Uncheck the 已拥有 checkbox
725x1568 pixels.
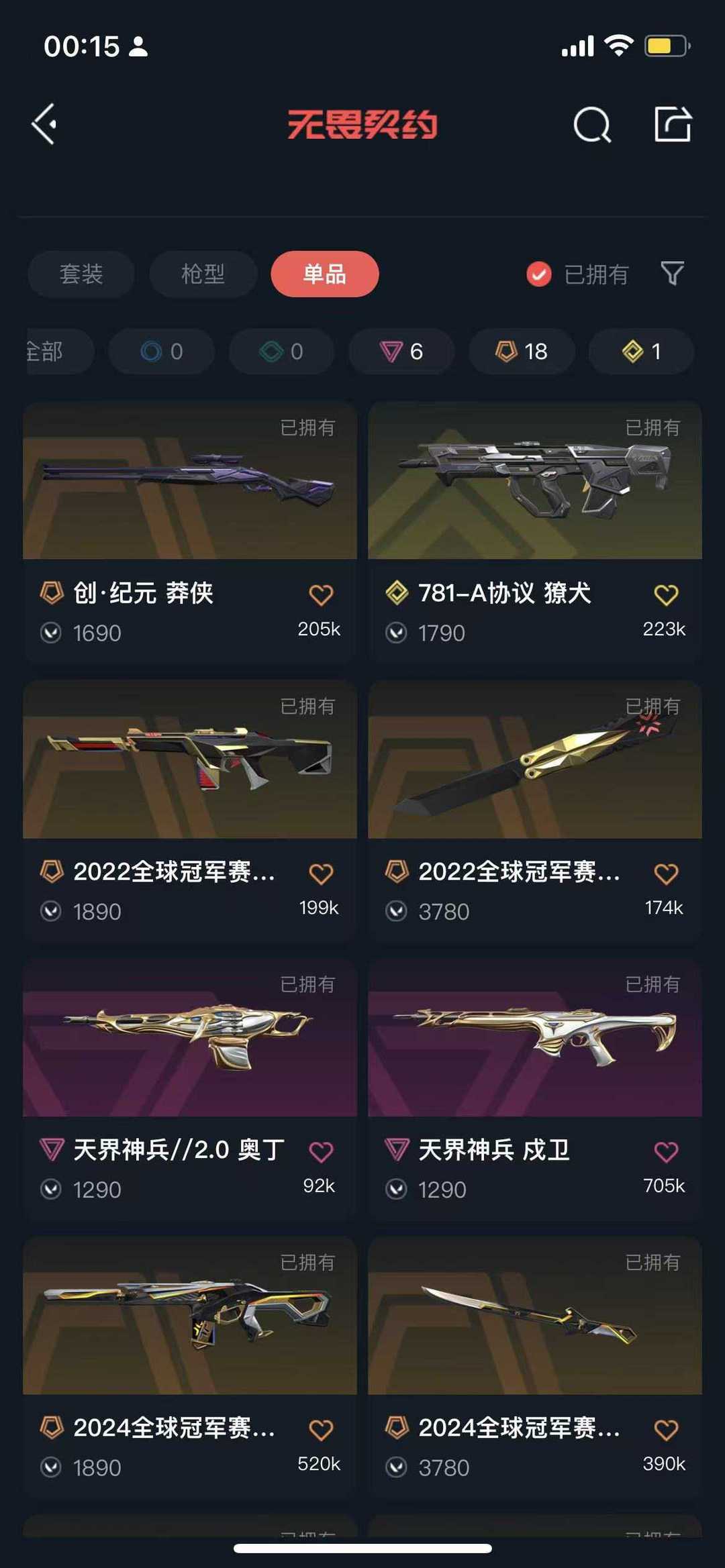(538, 274)
